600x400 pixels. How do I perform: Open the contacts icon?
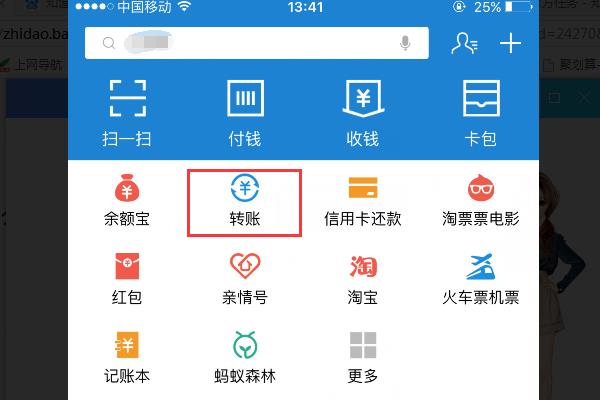point(463,43)
